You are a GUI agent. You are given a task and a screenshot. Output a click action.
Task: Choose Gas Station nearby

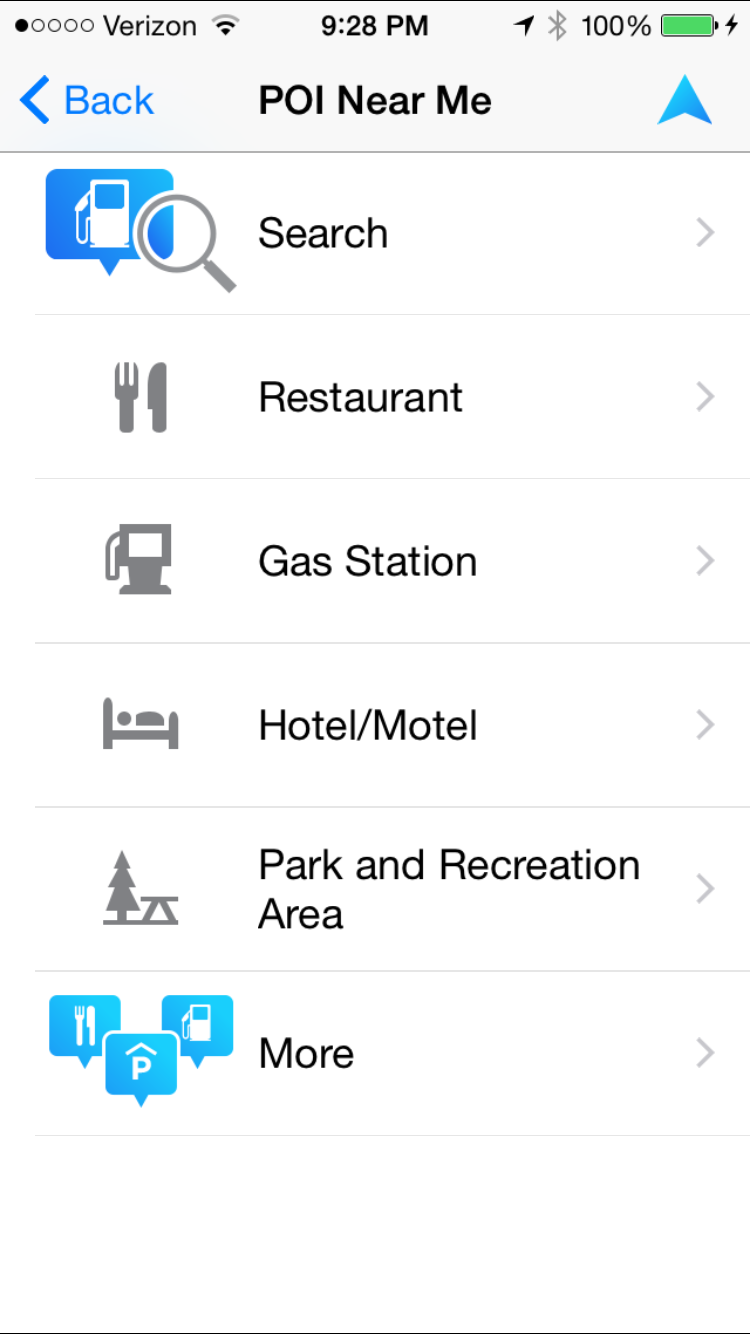pyautogui.click(x=375, y=561)
